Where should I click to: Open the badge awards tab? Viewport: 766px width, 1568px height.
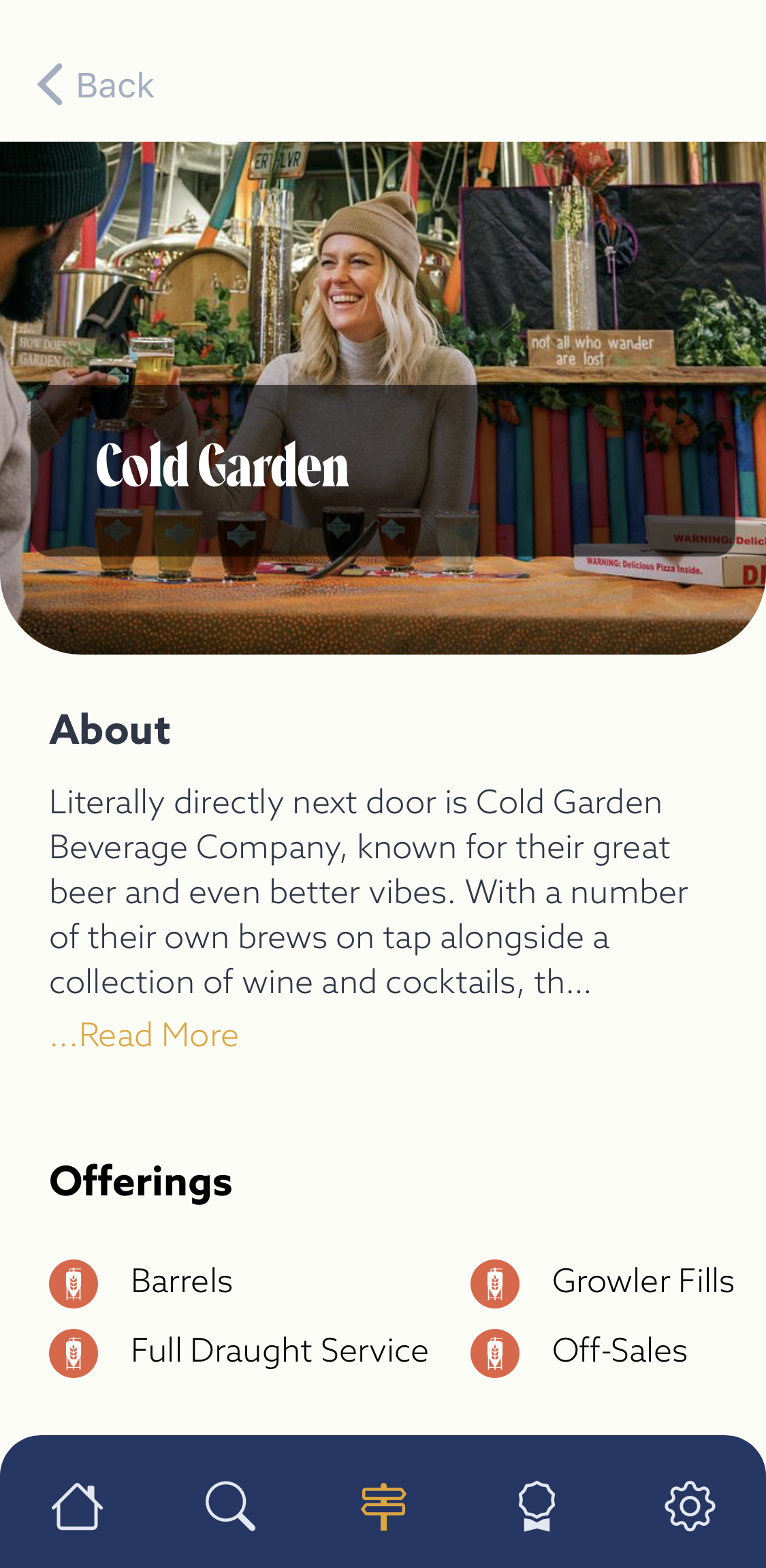[x=537, y=1506]
